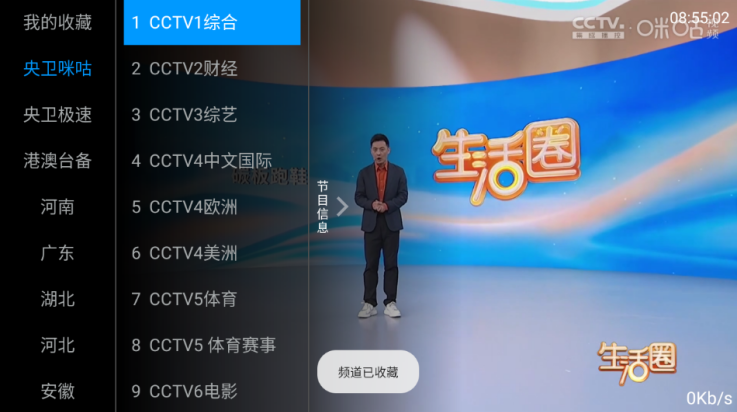
Task: Select the 央卫咪咕 category
Action: 57,69
